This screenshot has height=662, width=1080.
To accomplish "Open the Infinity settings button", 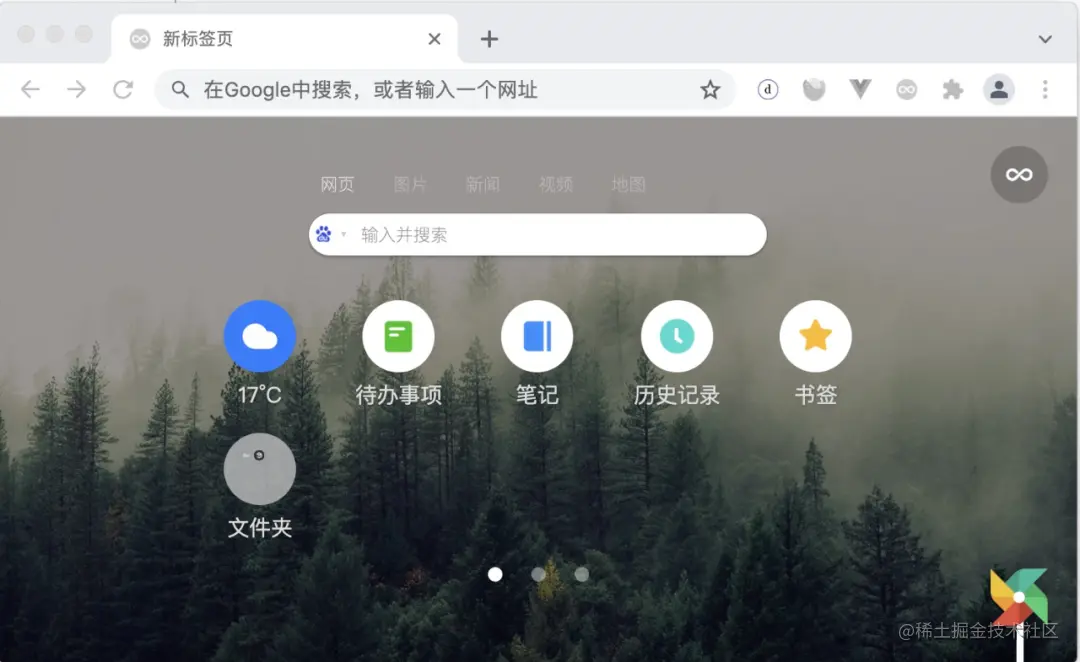I will coord(1019,175).
